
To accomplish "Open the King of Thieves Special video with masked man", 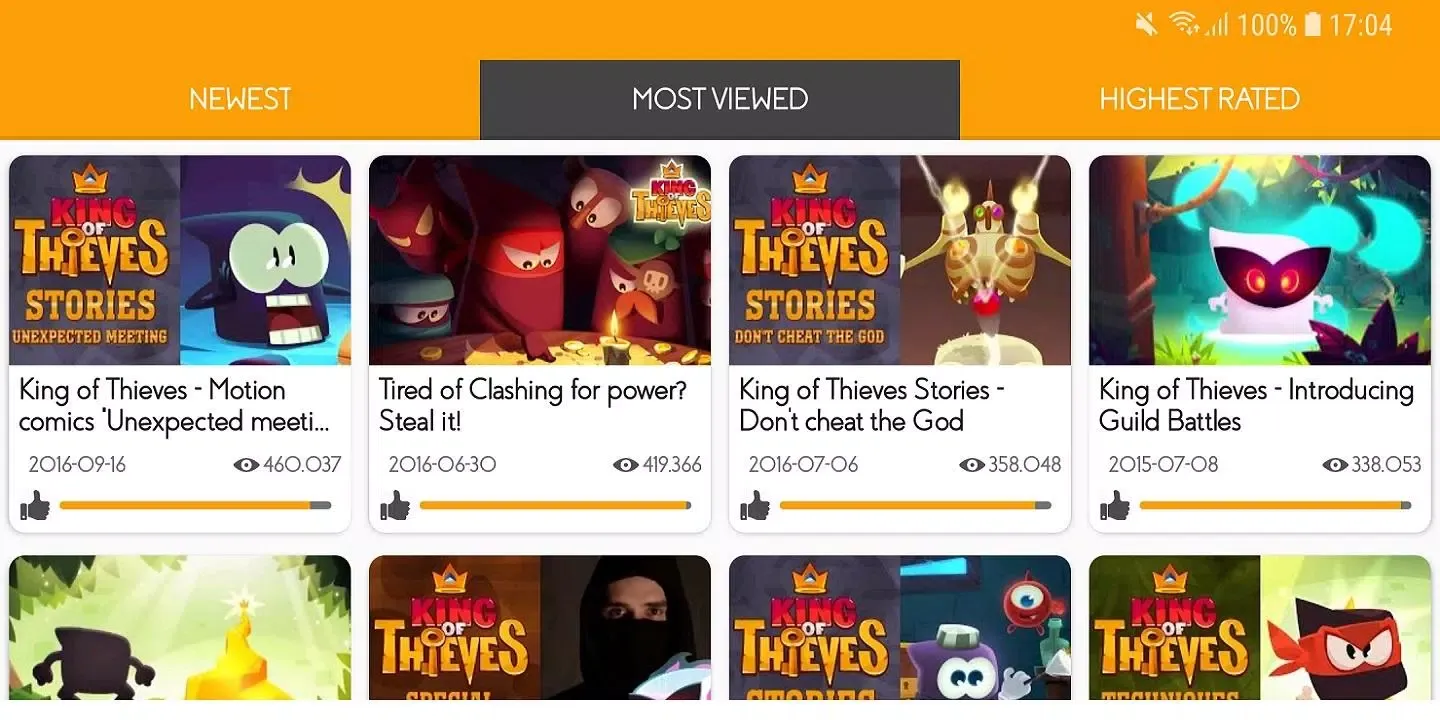I will click(x=540, y=628).
